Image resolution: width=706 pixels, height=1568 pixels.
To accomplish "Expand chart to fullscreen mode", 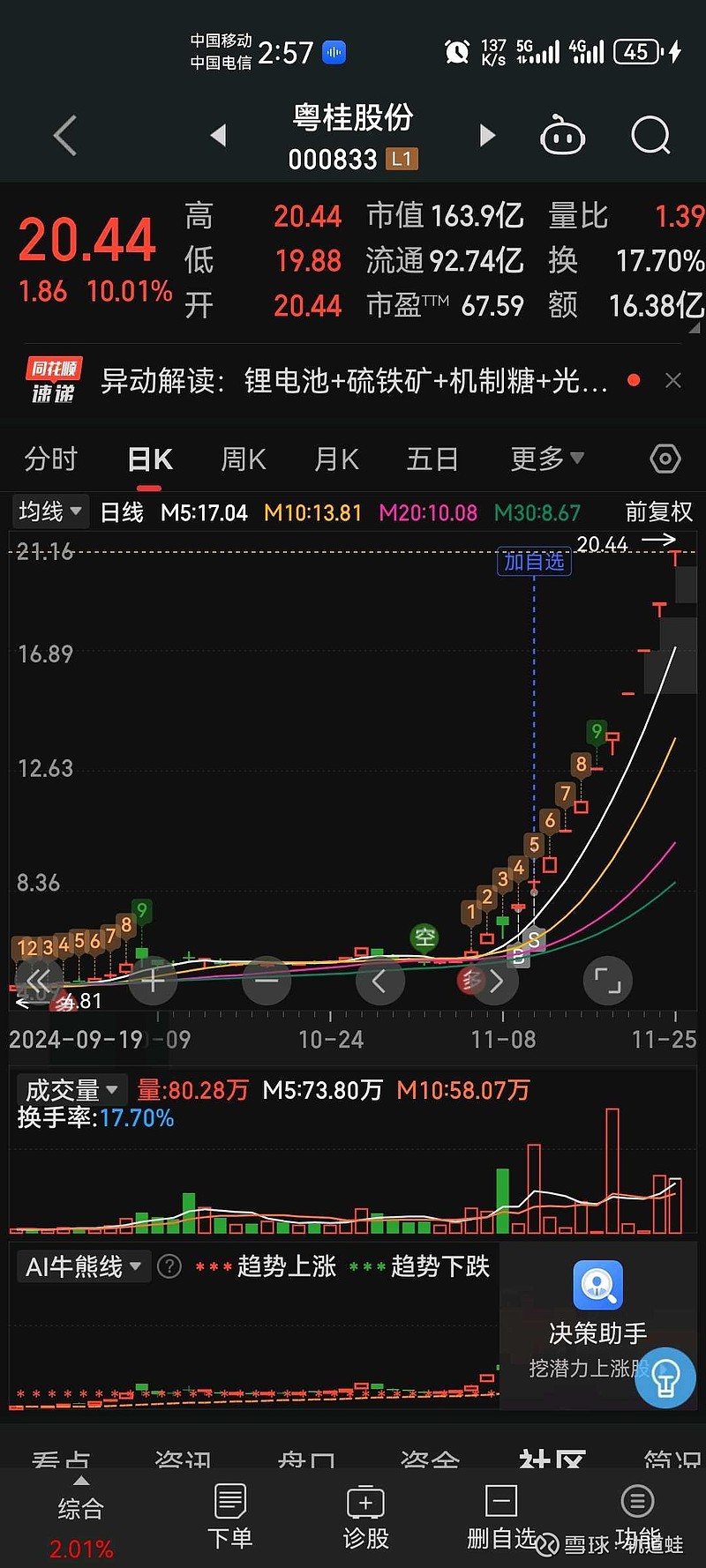I will [607, 981].
